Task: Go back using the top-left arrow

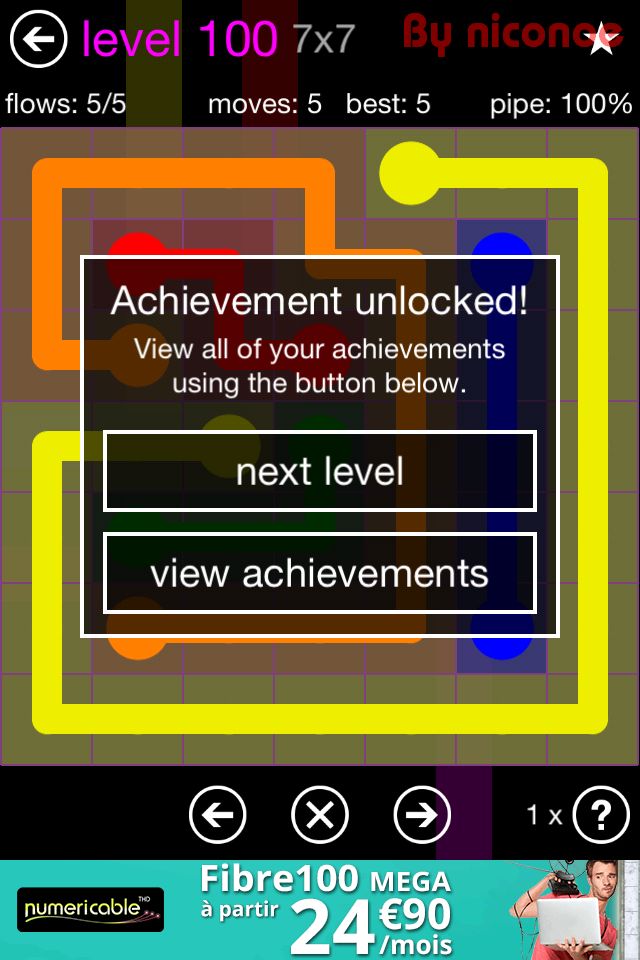Action: coord(38,40)
